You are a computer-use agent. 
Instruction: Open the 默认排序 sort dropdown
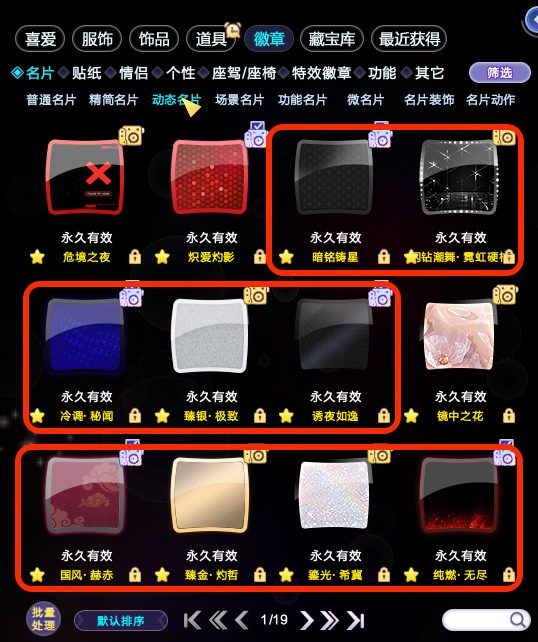[x=121, y=621]
